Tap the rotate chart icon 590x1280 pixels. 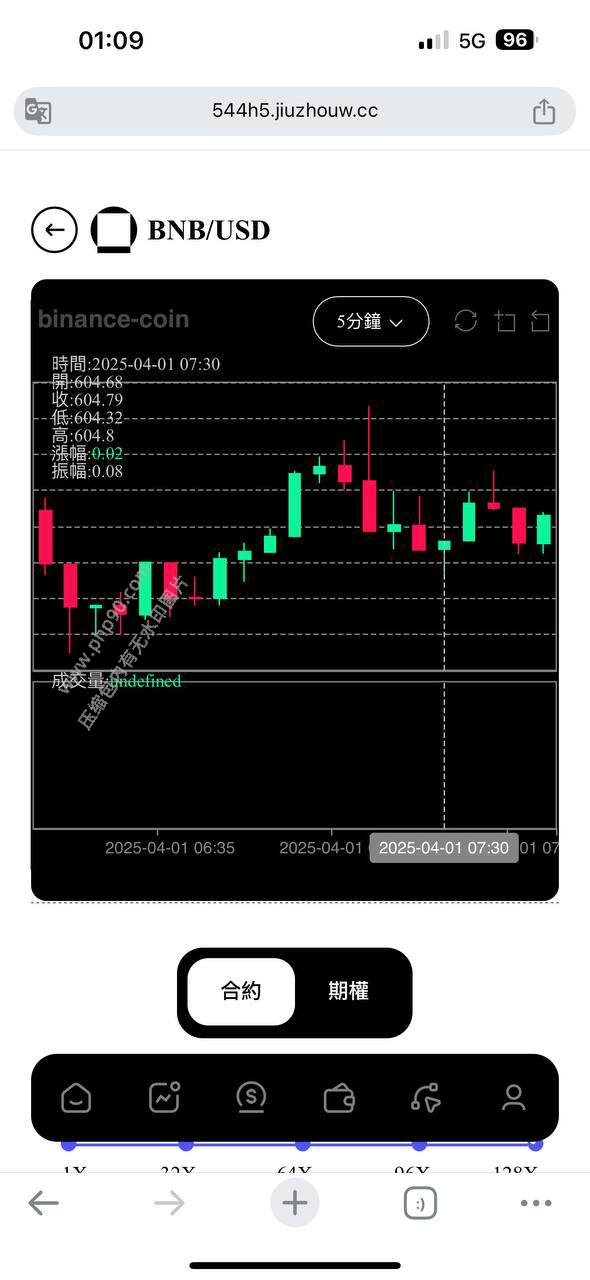pyautogui.click(x=540, y=321)
